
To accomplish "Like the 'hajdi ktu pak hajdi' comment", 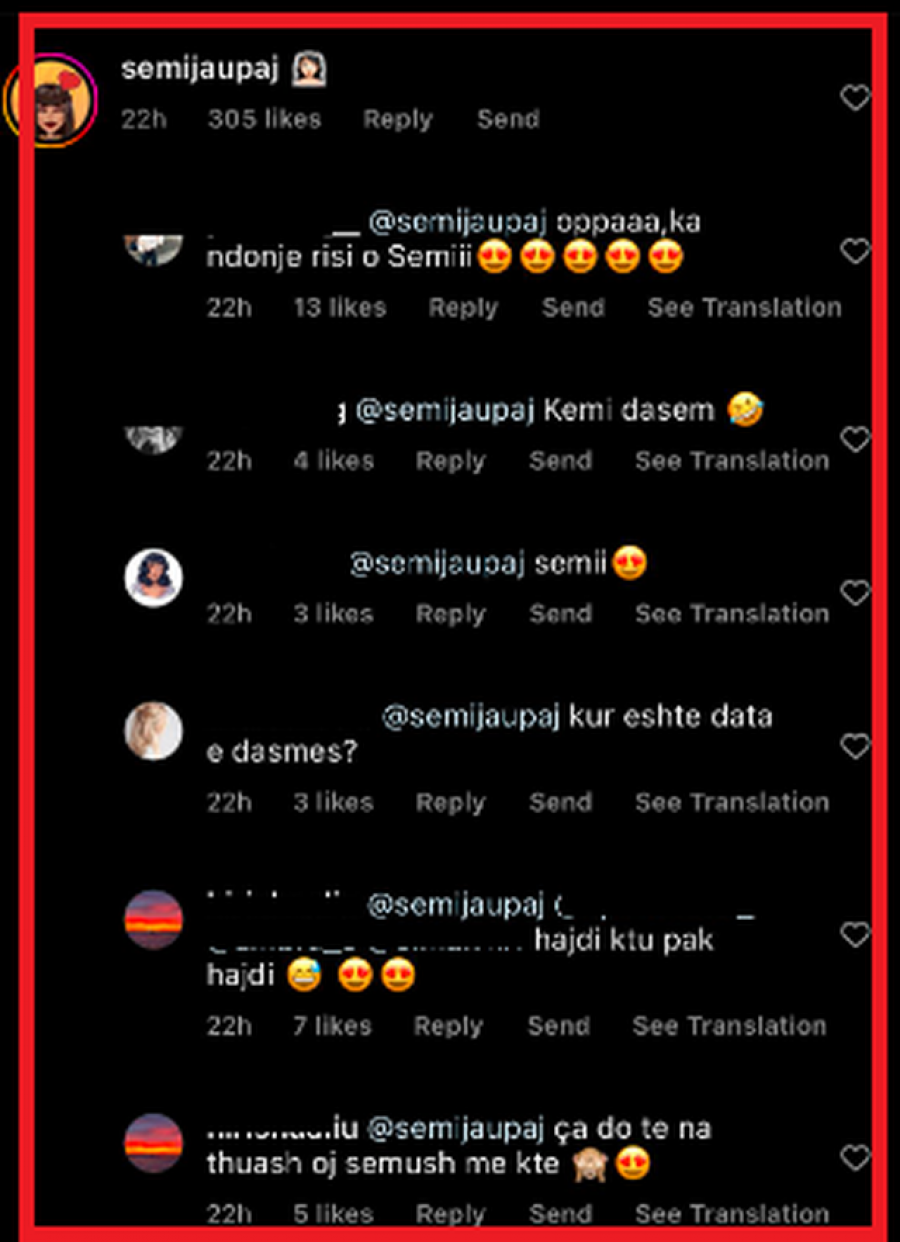I will click(x=855, y=936).
